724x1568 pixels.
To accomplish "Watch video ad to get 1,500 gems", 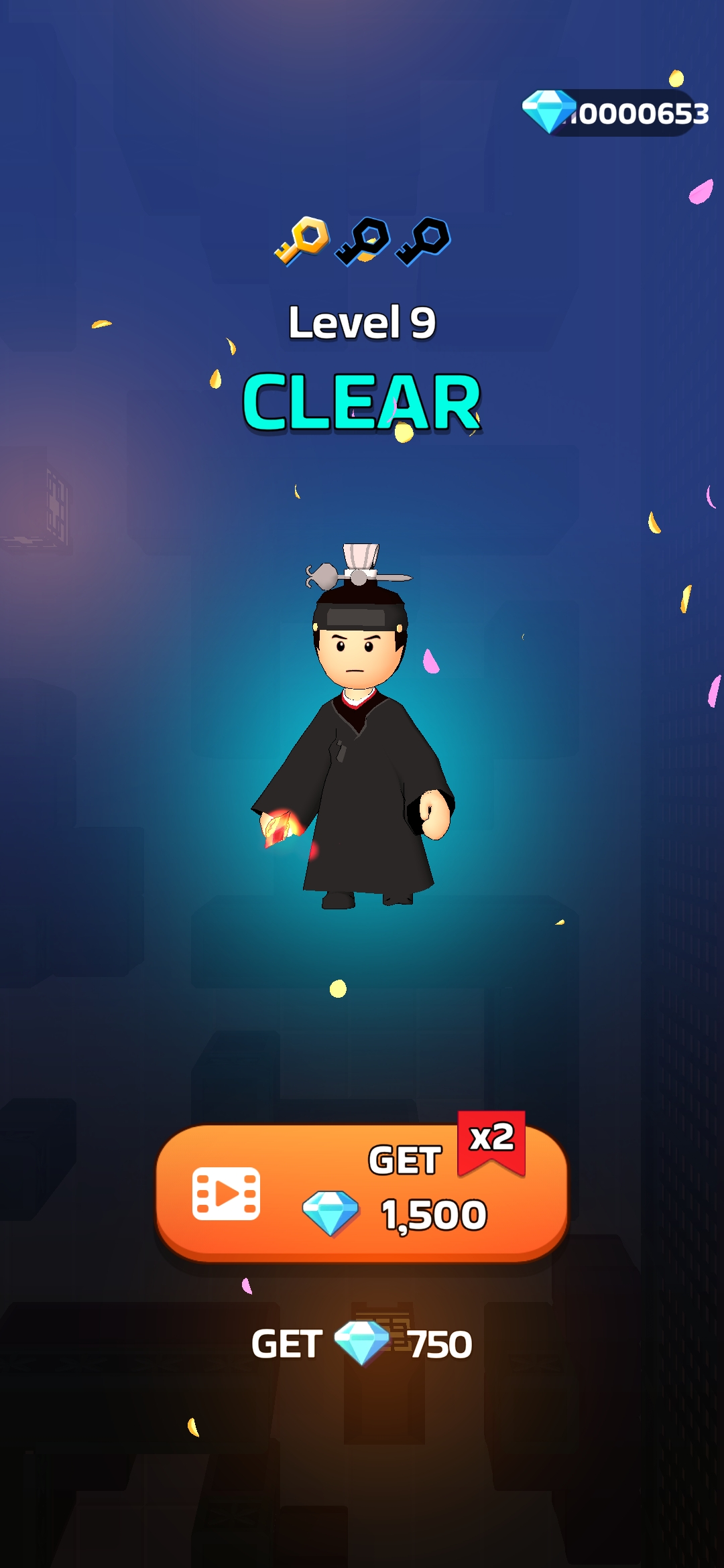I will tap(362, 1194).
